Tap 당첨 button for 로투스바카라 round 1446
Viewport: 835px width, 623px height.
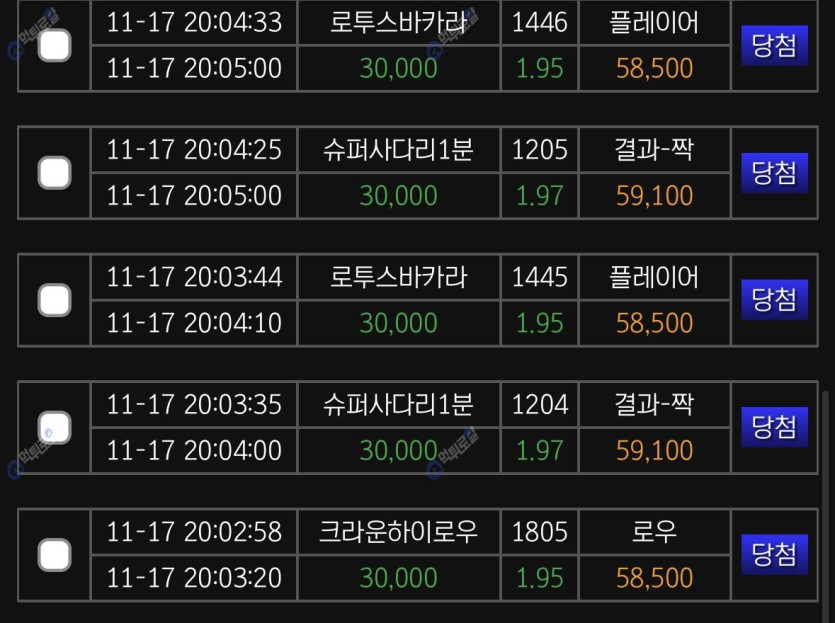tap(774, 46)
